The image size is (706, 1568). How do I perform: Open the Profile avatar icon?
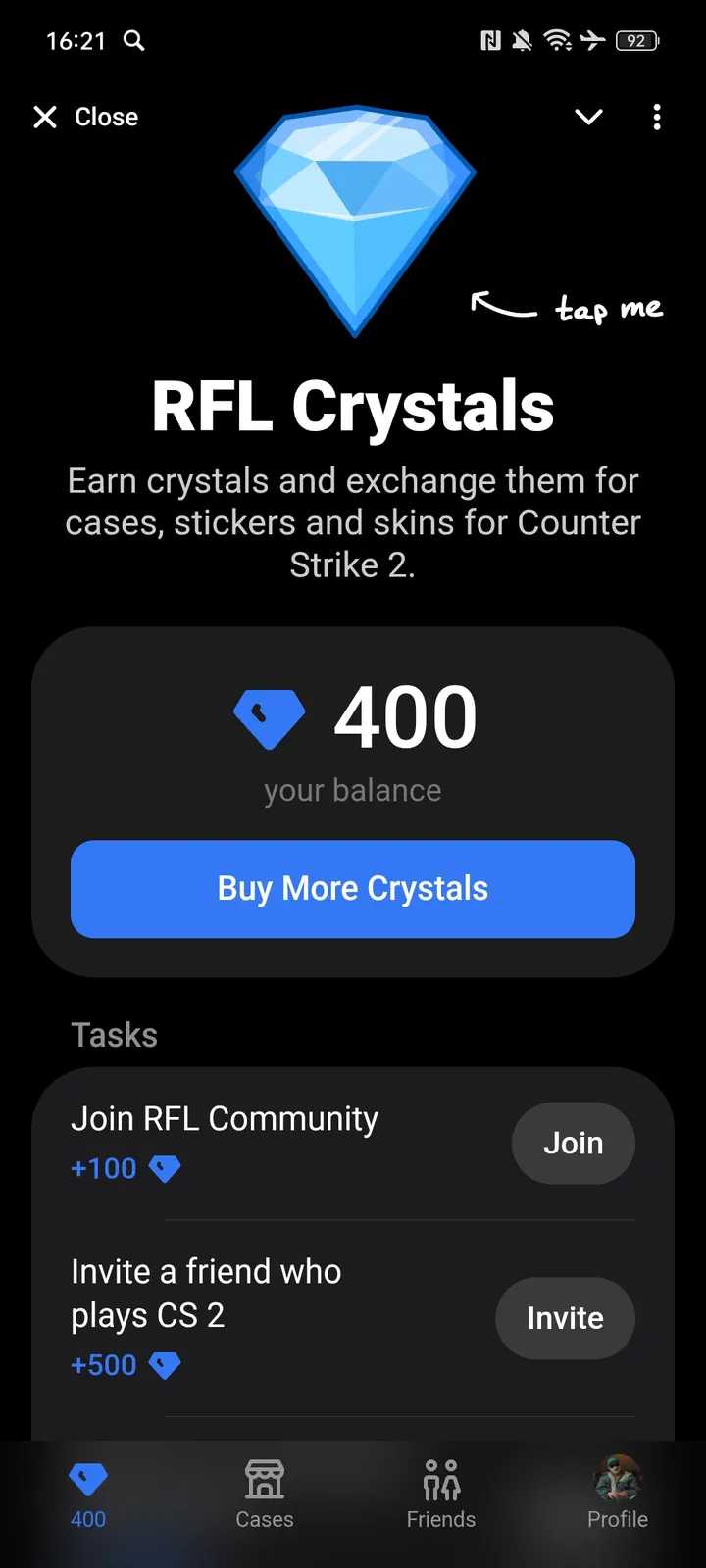618,1478
